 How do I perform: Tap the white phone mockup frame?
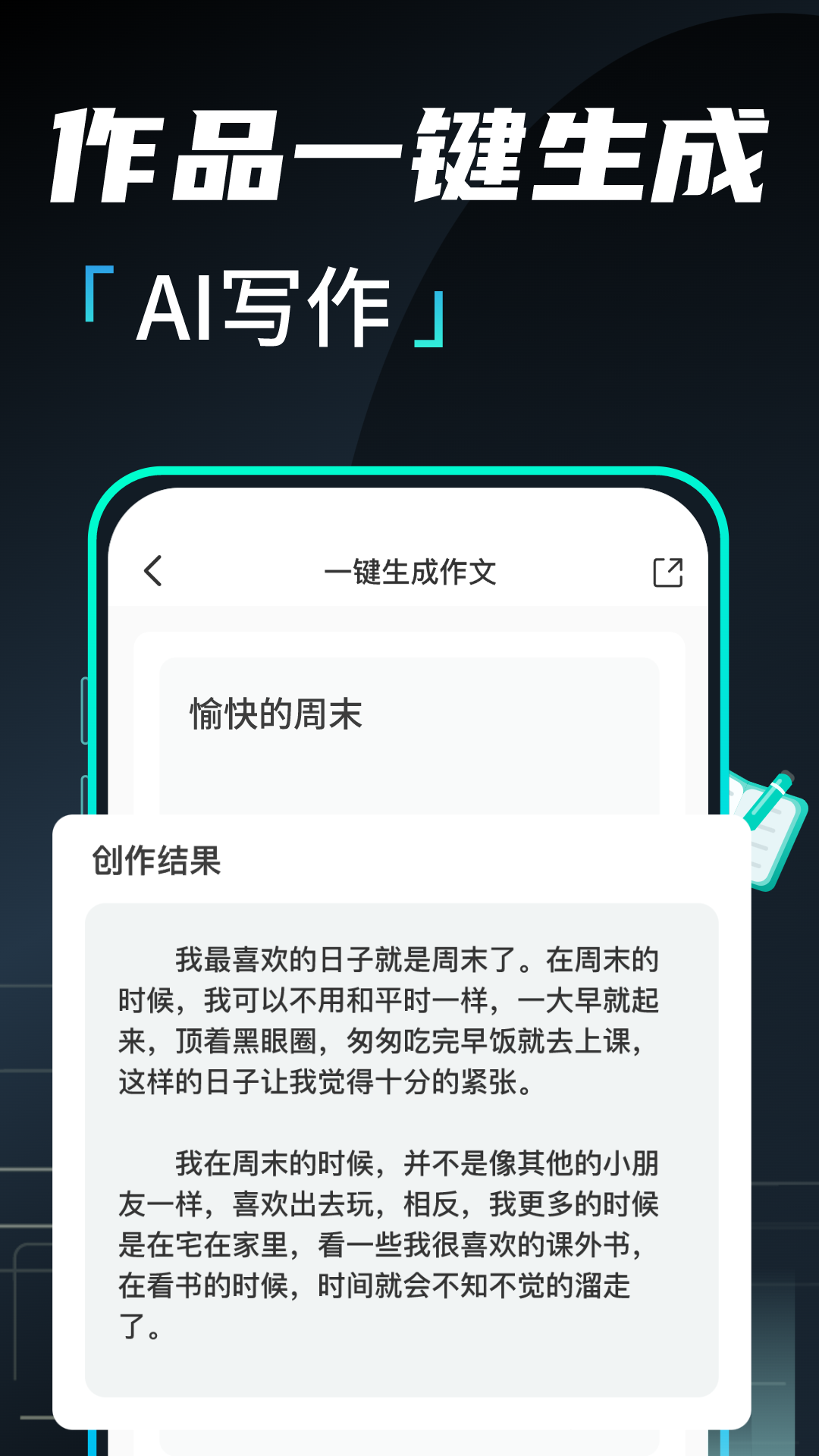coord(409,523)
